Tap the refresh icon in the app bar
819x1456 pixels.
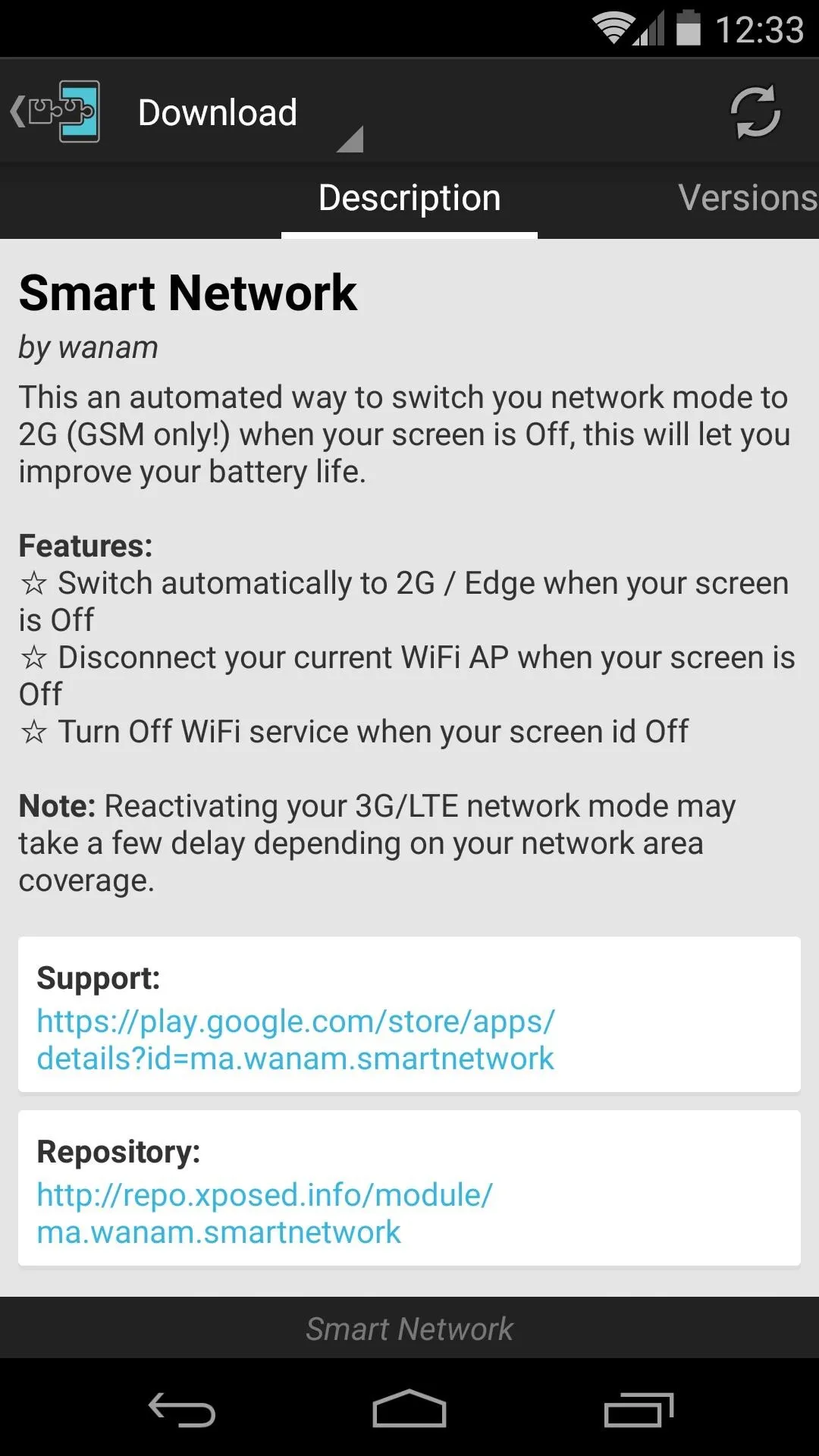point(755,112)
